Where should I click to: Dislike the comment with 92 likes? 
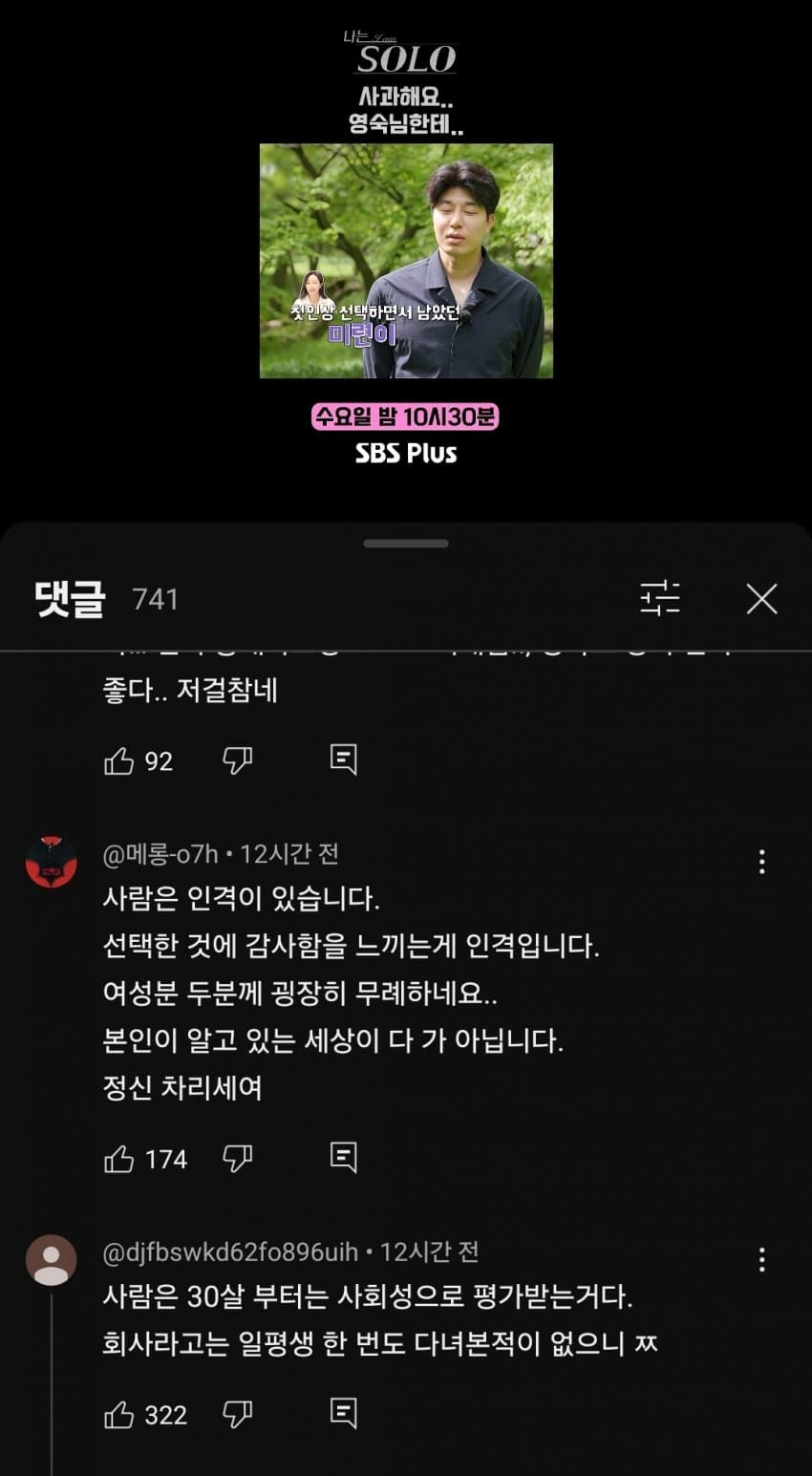pyautogui.click(x=237, y=760)
